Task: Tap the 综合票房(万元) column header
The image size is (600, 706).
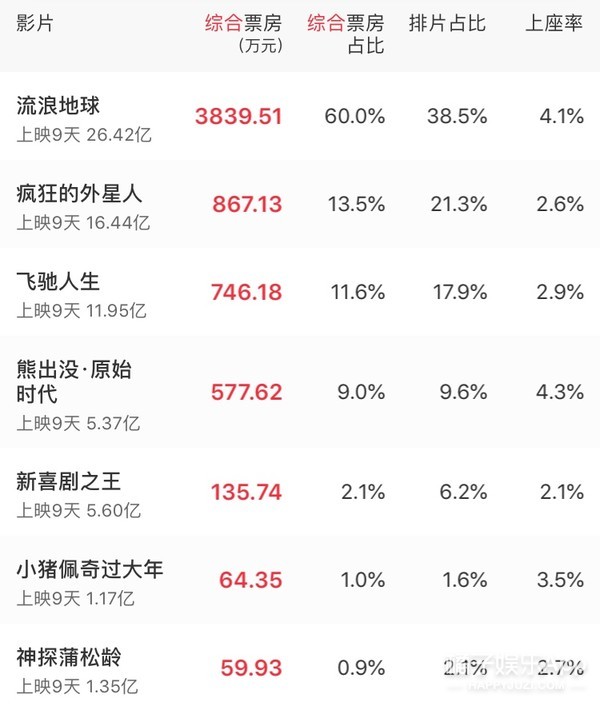Action: click(x=244, y=34)
